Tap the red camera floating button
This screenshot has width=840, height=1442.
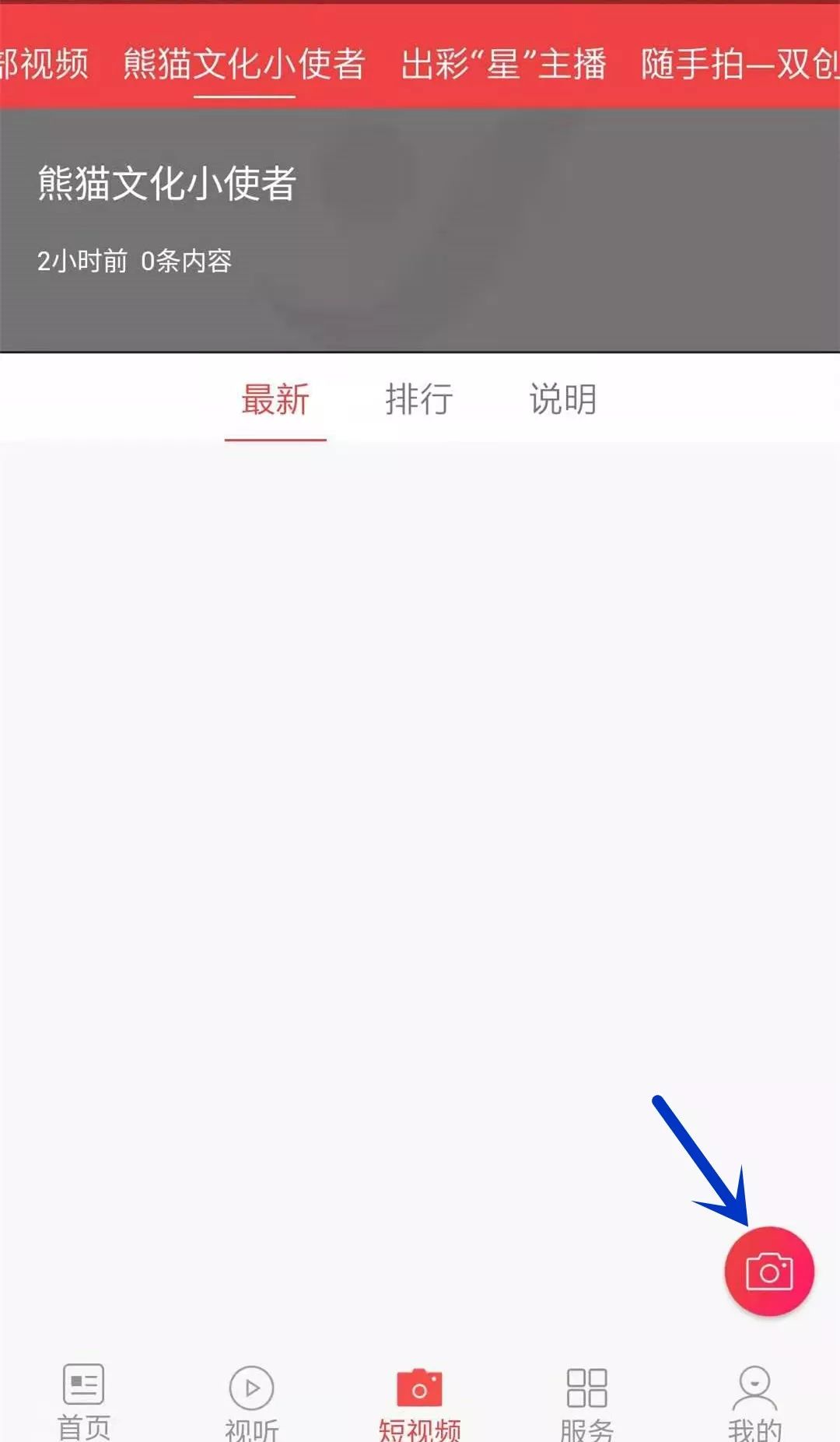(768, 1271)
